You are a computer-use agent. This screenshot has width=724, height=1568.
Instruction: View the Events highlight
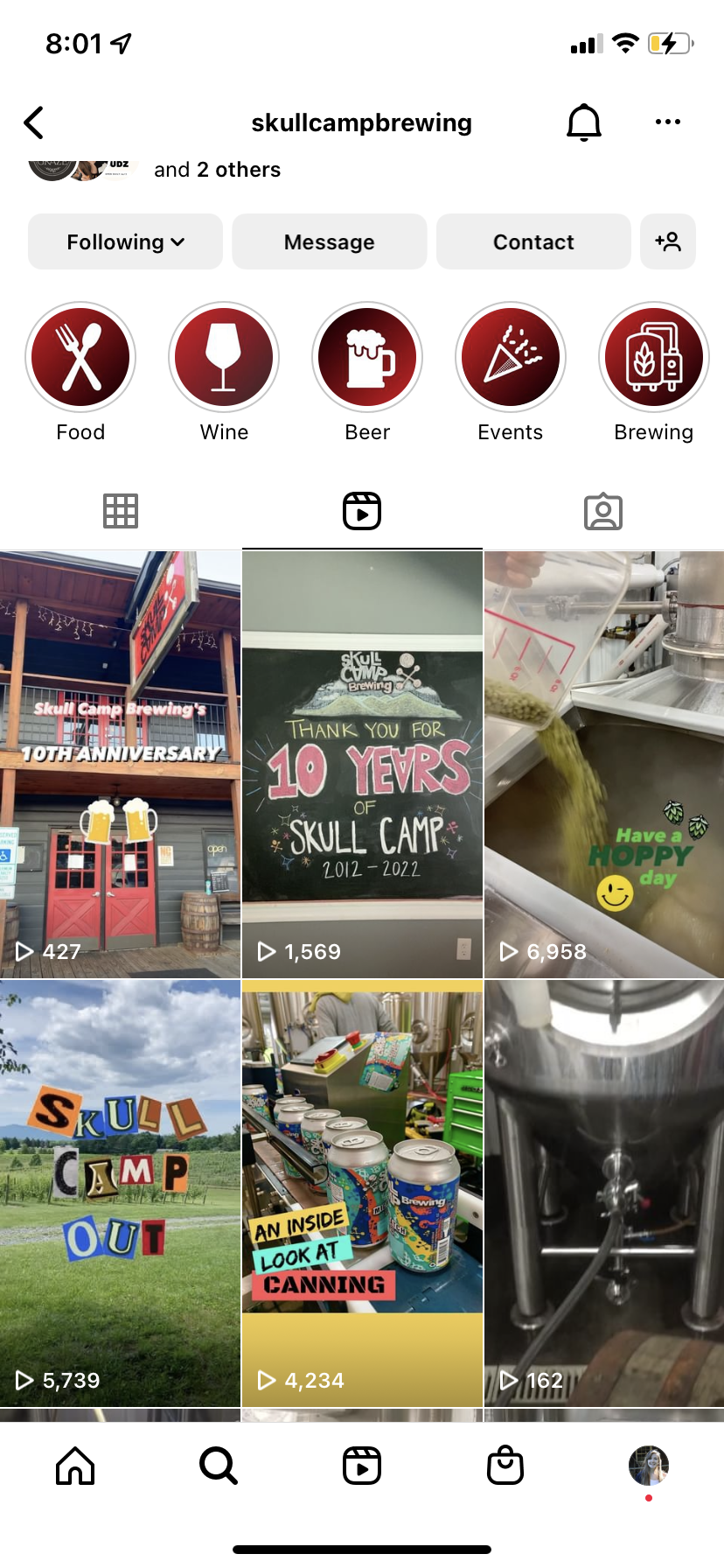click(x=511, y=357)
